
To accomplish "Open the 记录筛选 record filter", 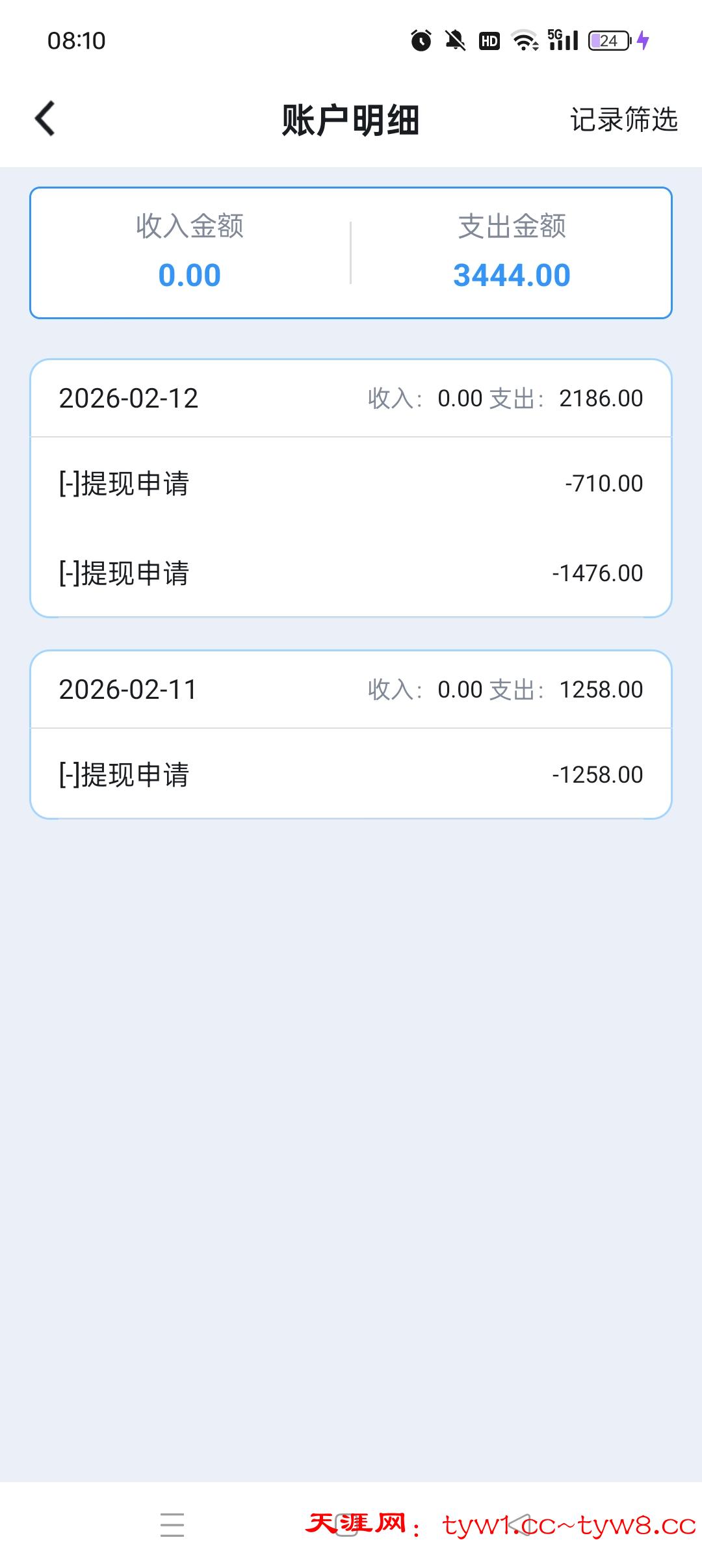I will 623,120.
